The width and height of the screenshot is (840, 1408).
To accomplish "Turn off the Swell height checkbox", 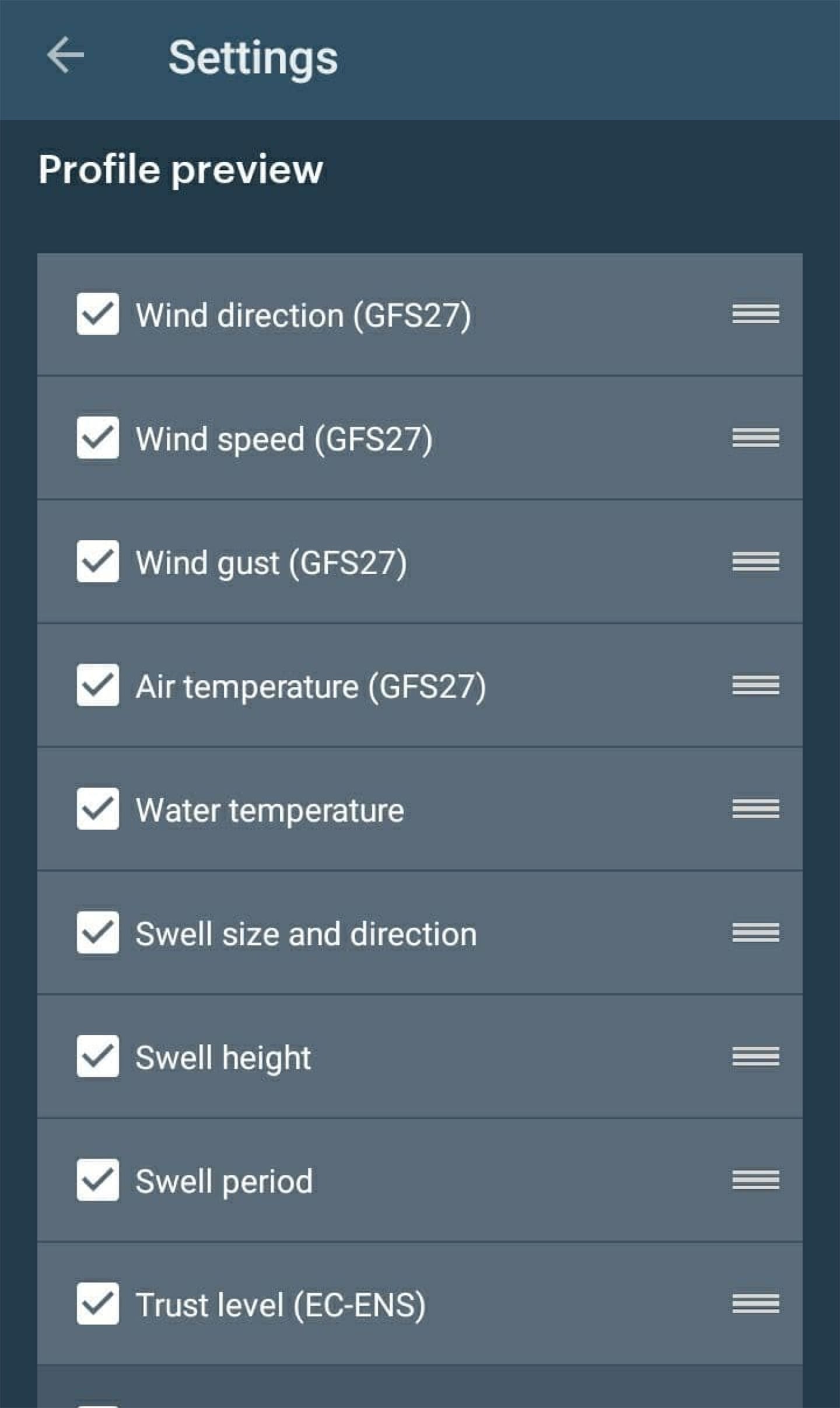I will 97,1056.
